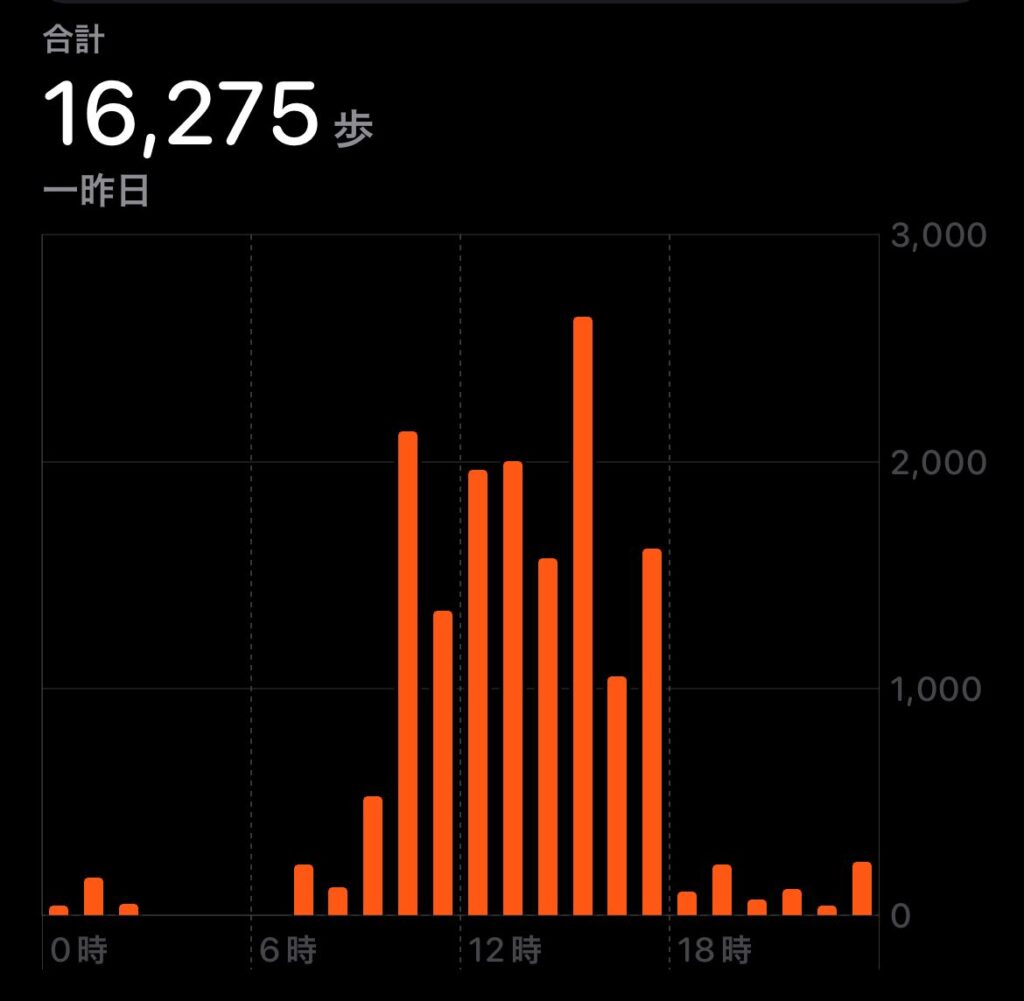Select the tallest bar in the steps chart
Image resolution: width=1024 pixels, height=1001 pixels.
click(x=583, y=616)
